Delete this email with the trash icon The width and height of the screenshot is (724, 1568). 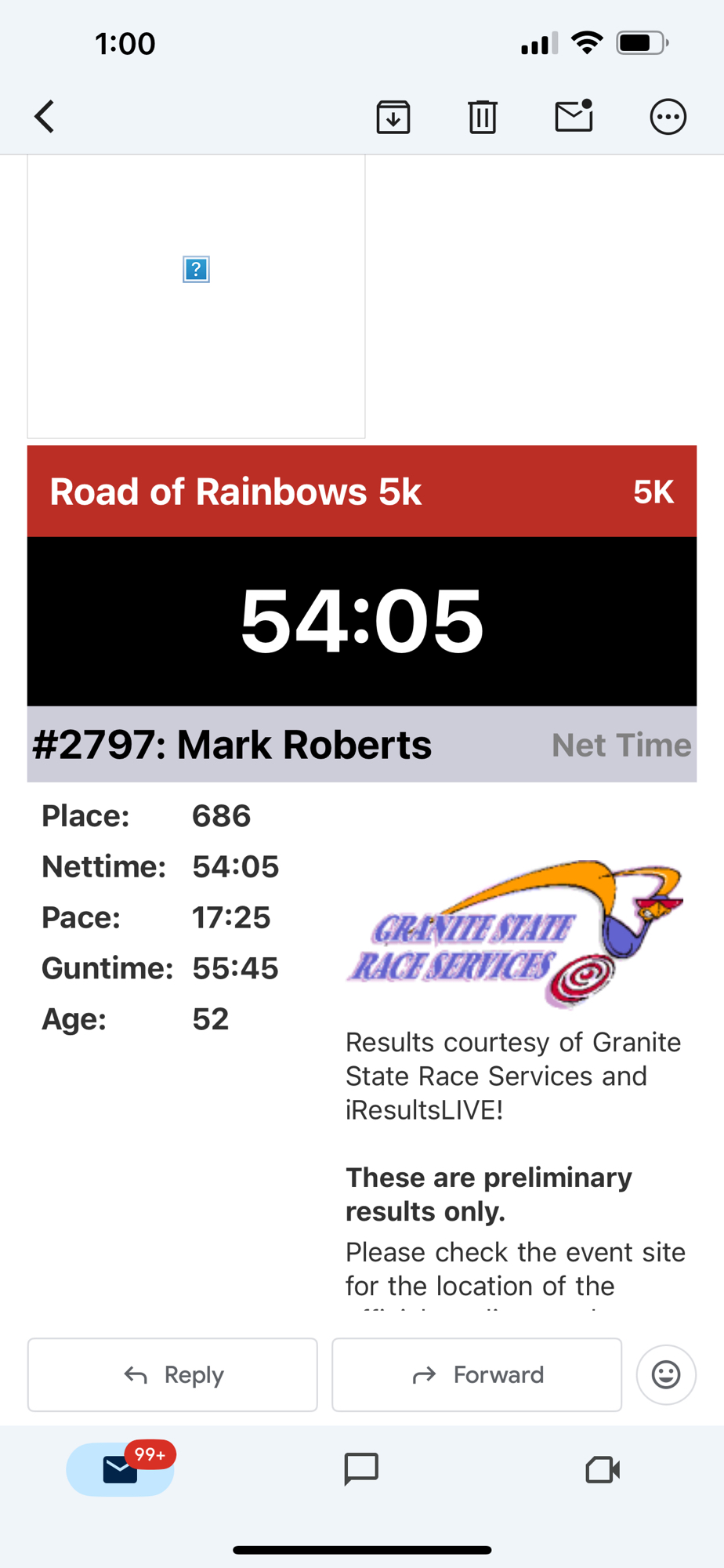[x=483, y=118]
